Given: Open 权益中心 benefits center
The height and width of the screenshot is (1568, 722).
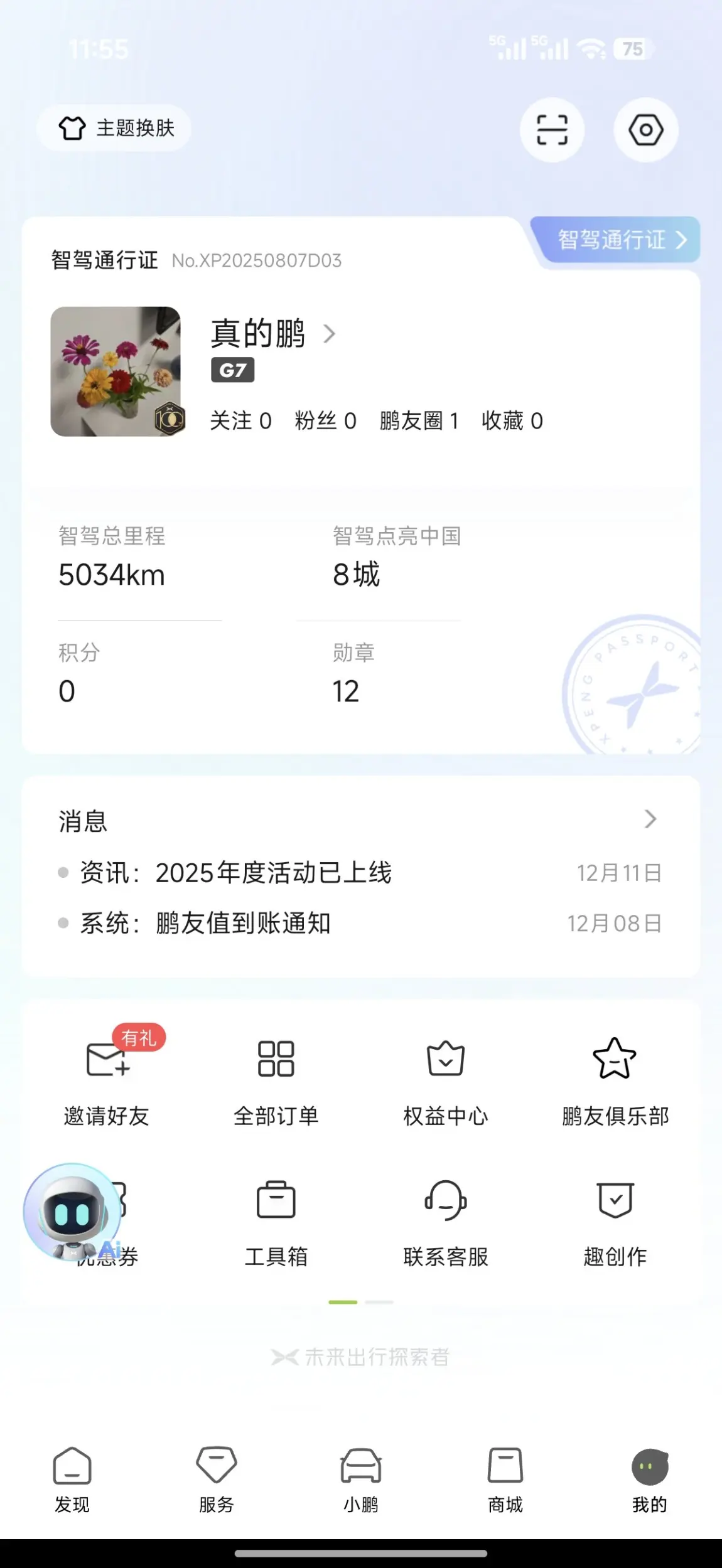Looking at the screenshot, I should 446,1080.
